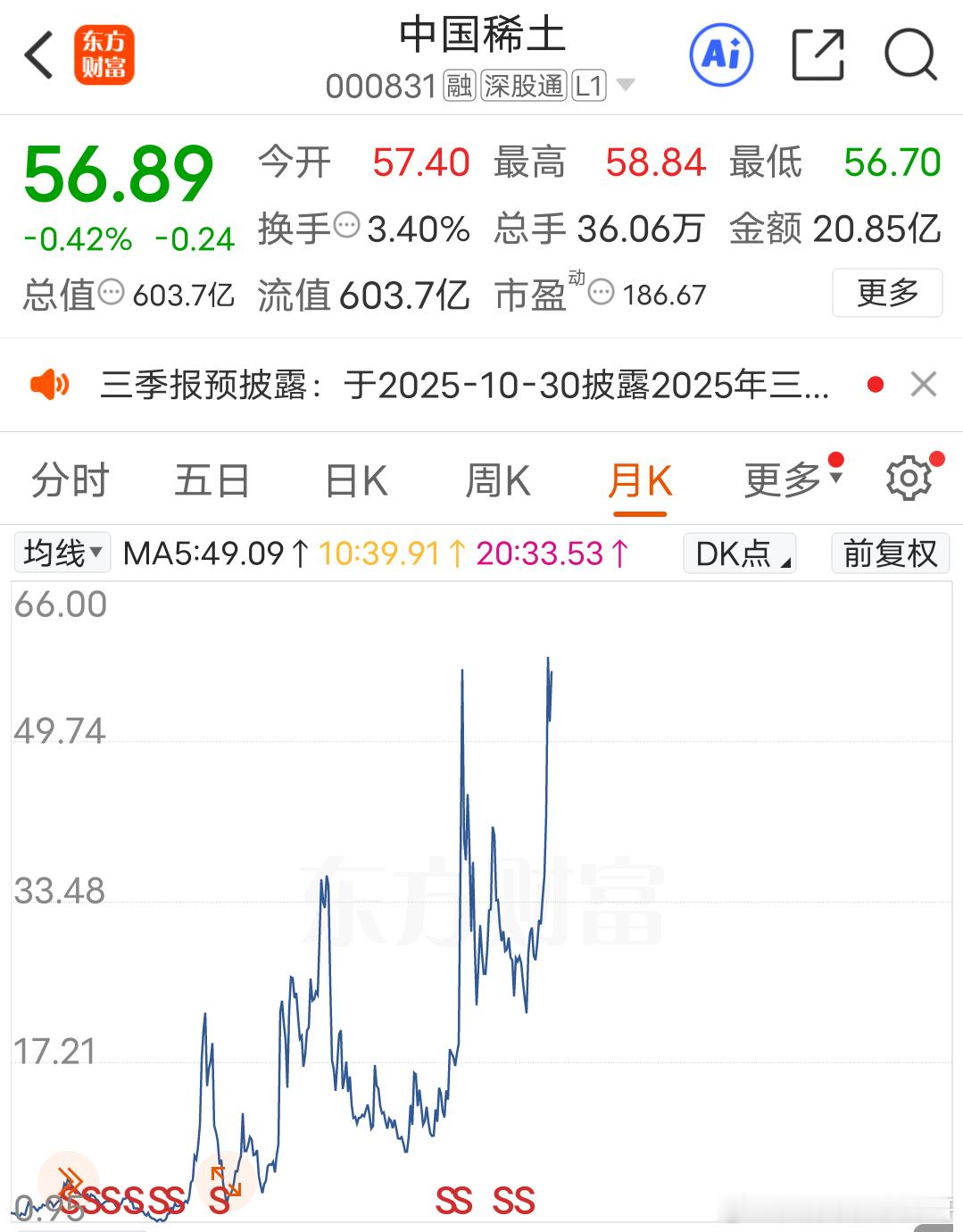
Task: Open the 三季报预披露 announcement
Action: [464, 385]
